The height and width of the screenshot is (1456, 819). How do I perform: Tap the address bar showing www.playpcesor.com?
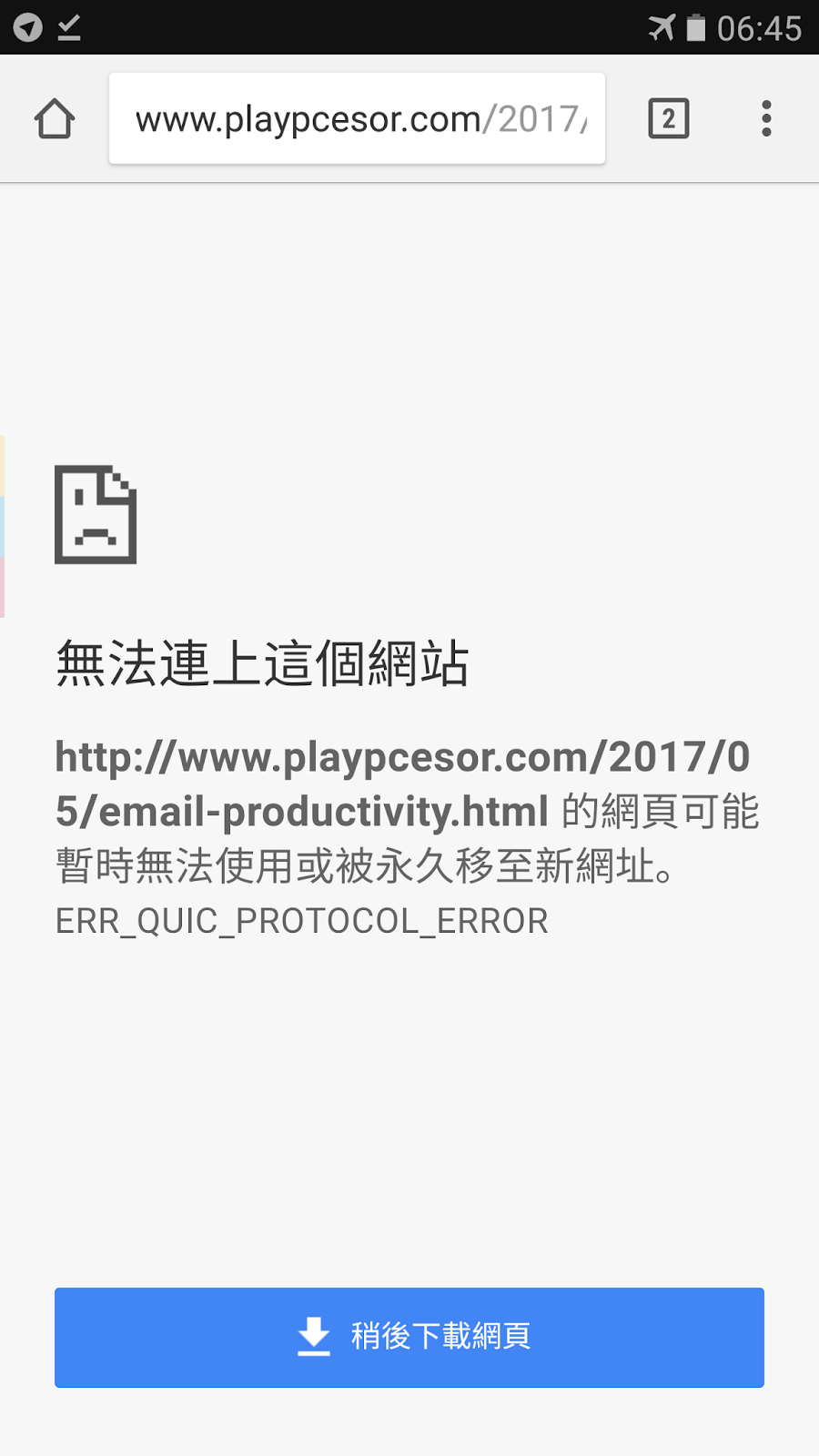pos(357,118)
